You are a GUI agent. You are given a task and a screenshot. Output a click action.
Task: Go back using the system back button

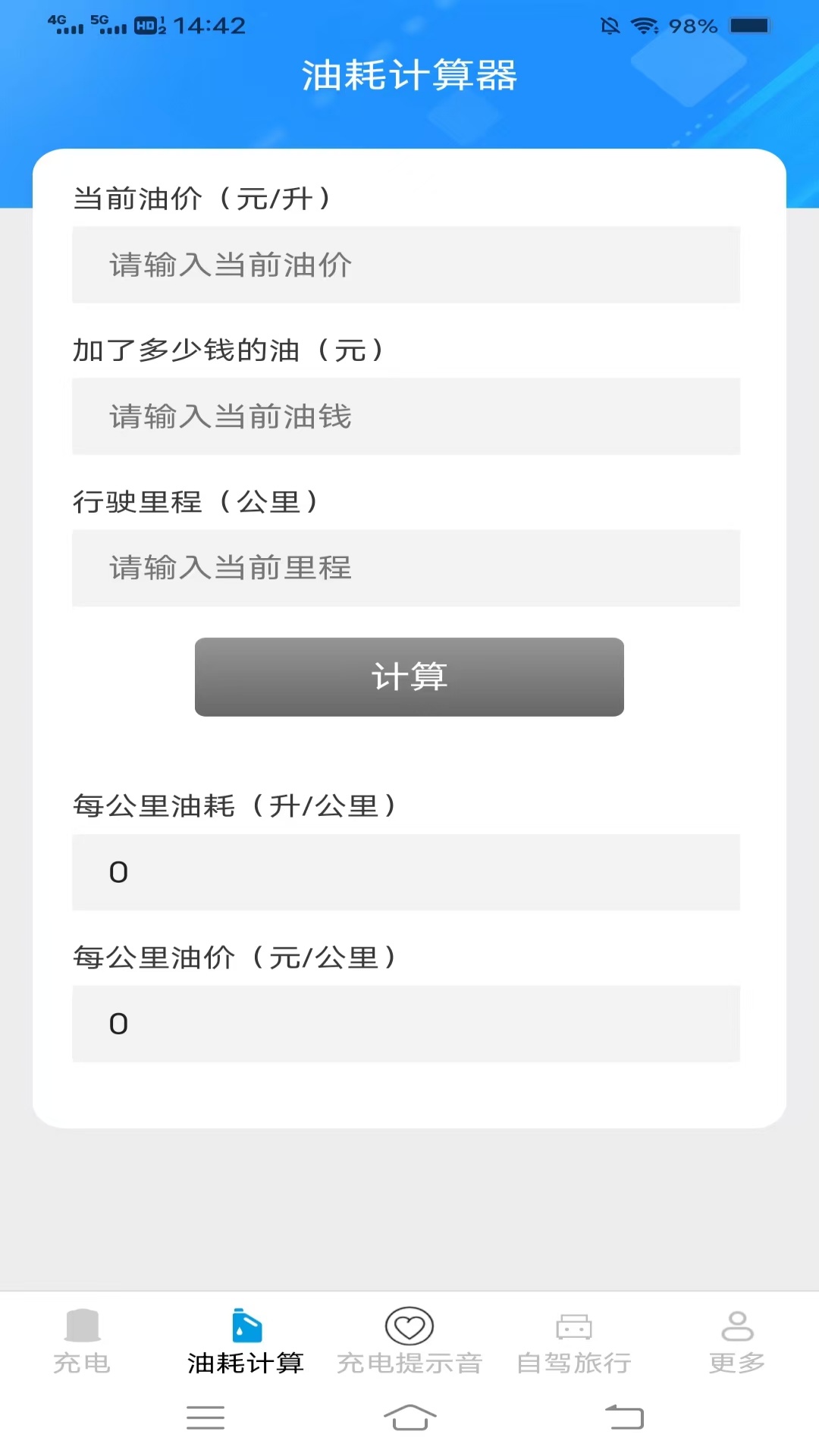point(624,1417)
